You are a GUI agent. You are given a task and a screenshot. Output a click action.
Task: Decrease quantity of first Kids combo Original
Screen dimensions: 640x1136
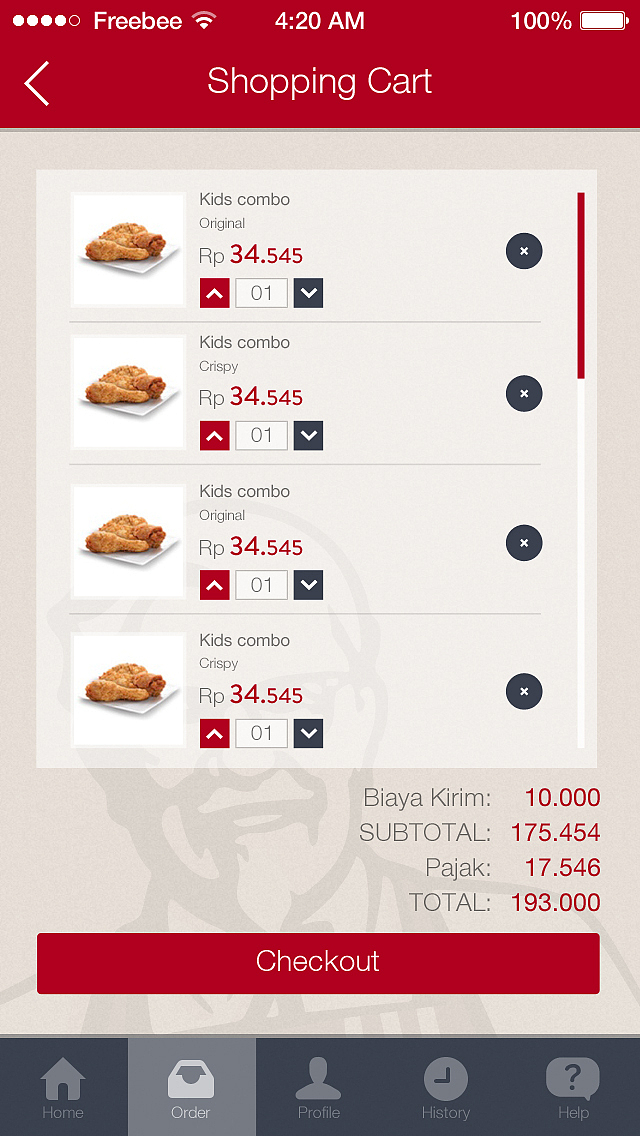pyautogui.click(x=309, y=294)
